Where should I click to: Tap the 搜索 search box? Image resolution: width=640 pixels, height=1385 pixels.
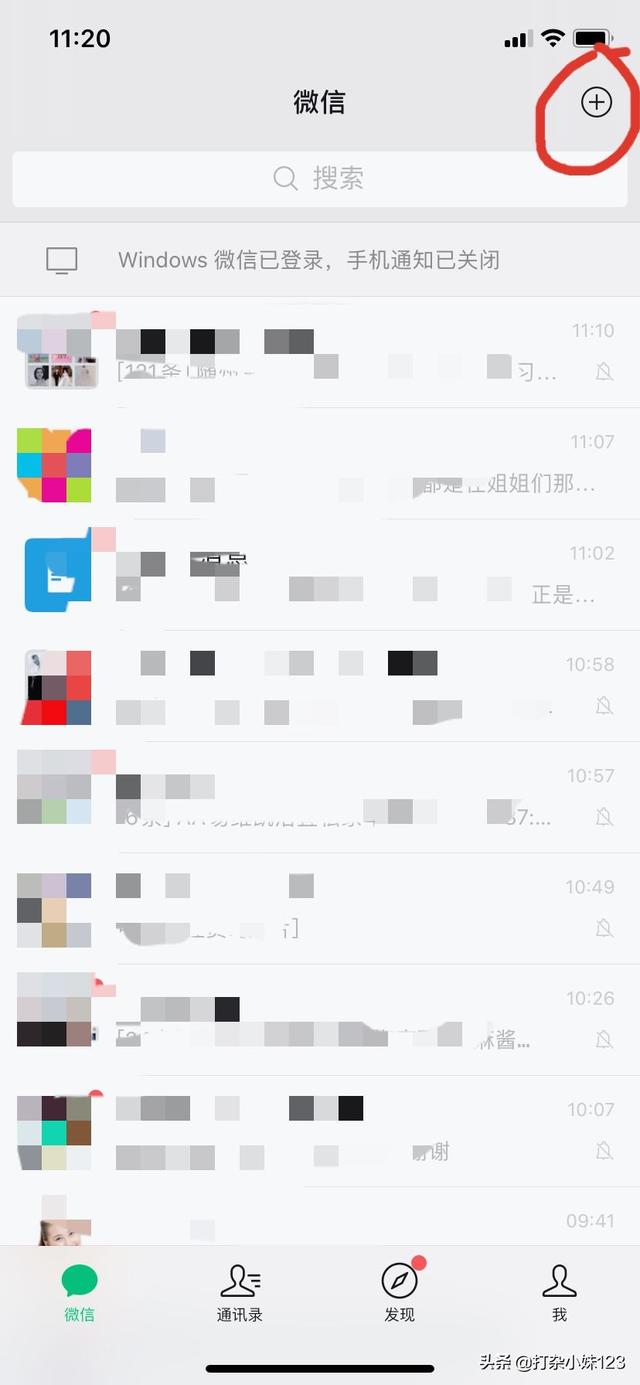tap(320, 179)
